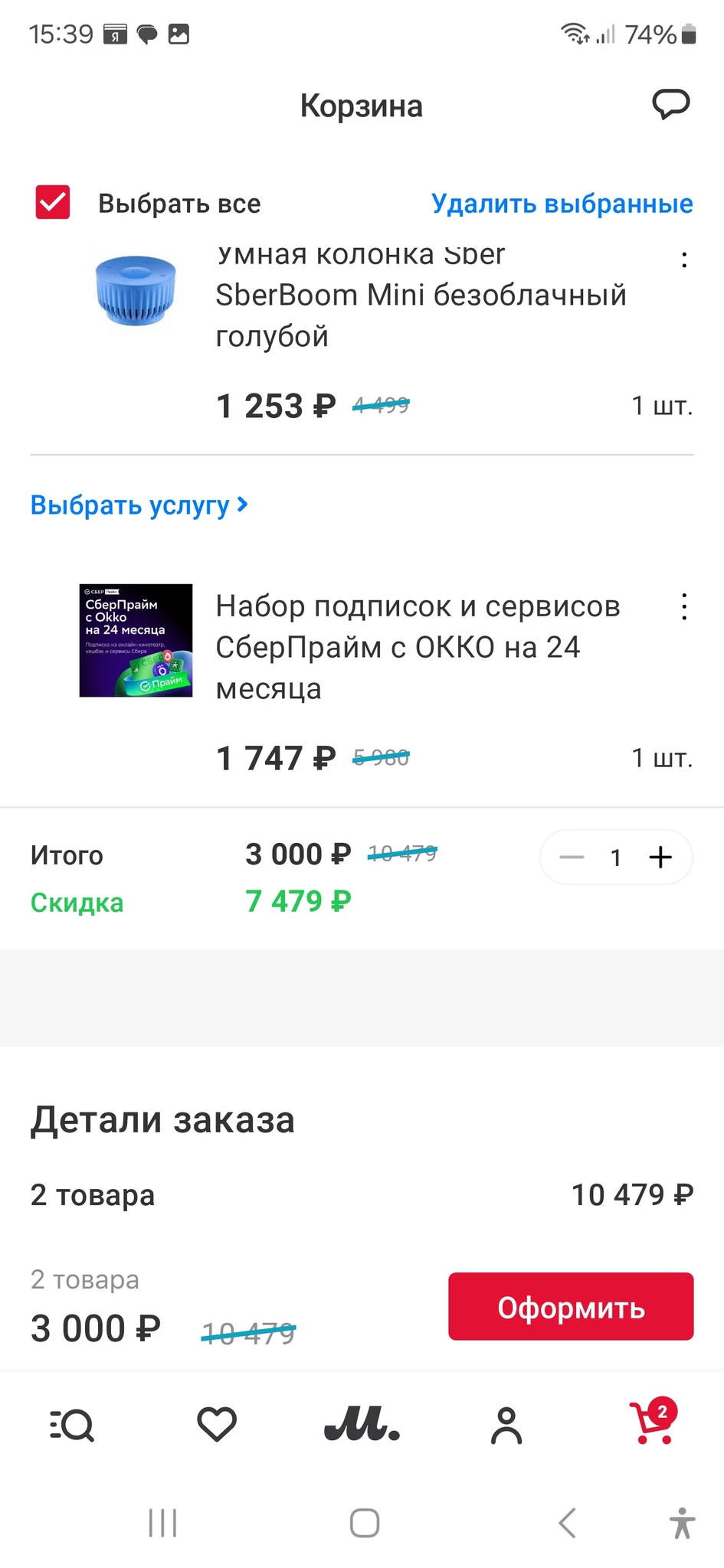Tap 'Удалить выбранные' link
724x1568 pixels.
click(x=562, y=203)
